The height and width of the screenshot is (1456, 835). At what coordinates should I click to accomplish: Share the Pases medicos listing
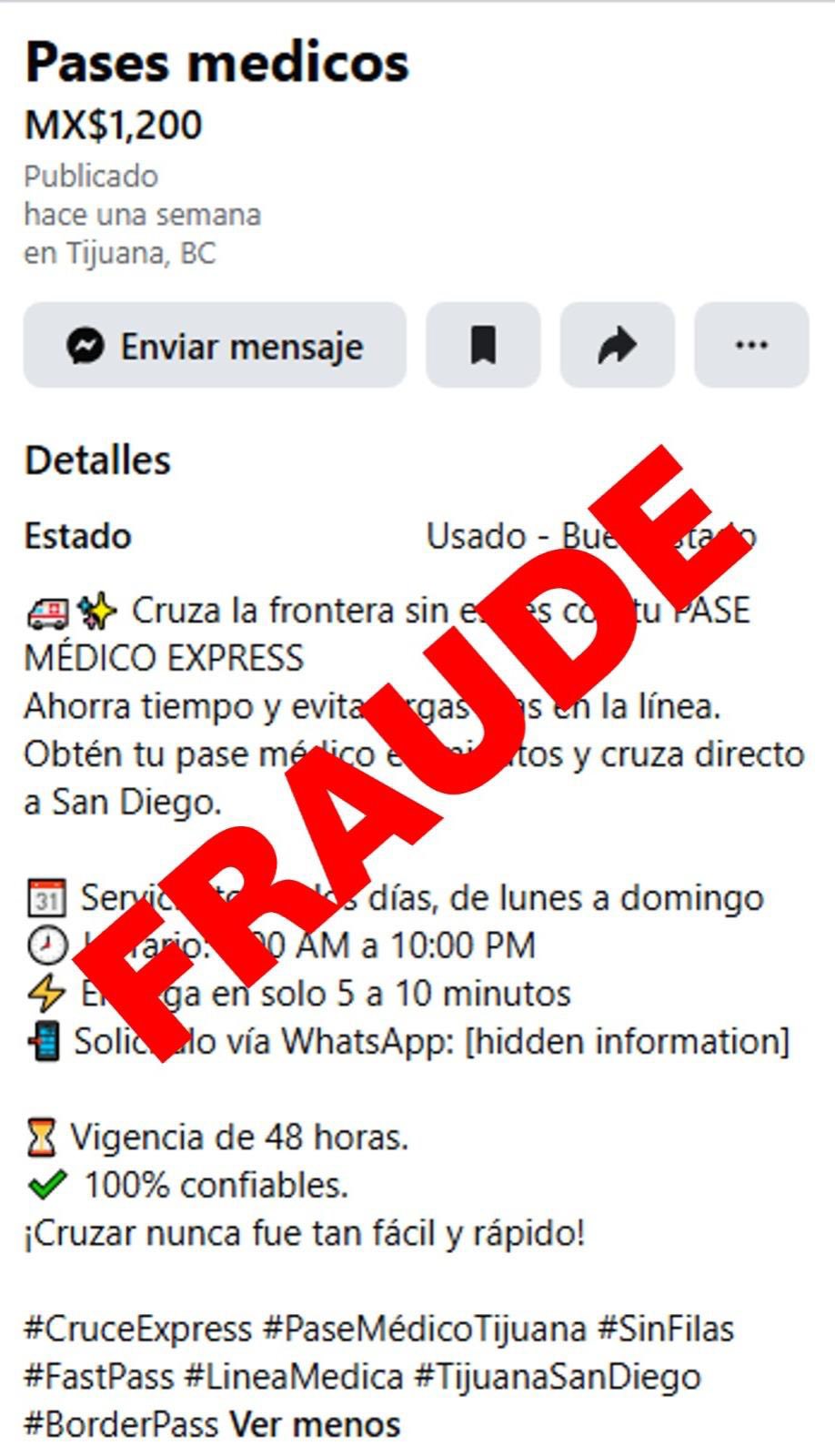tap(618, 346)
